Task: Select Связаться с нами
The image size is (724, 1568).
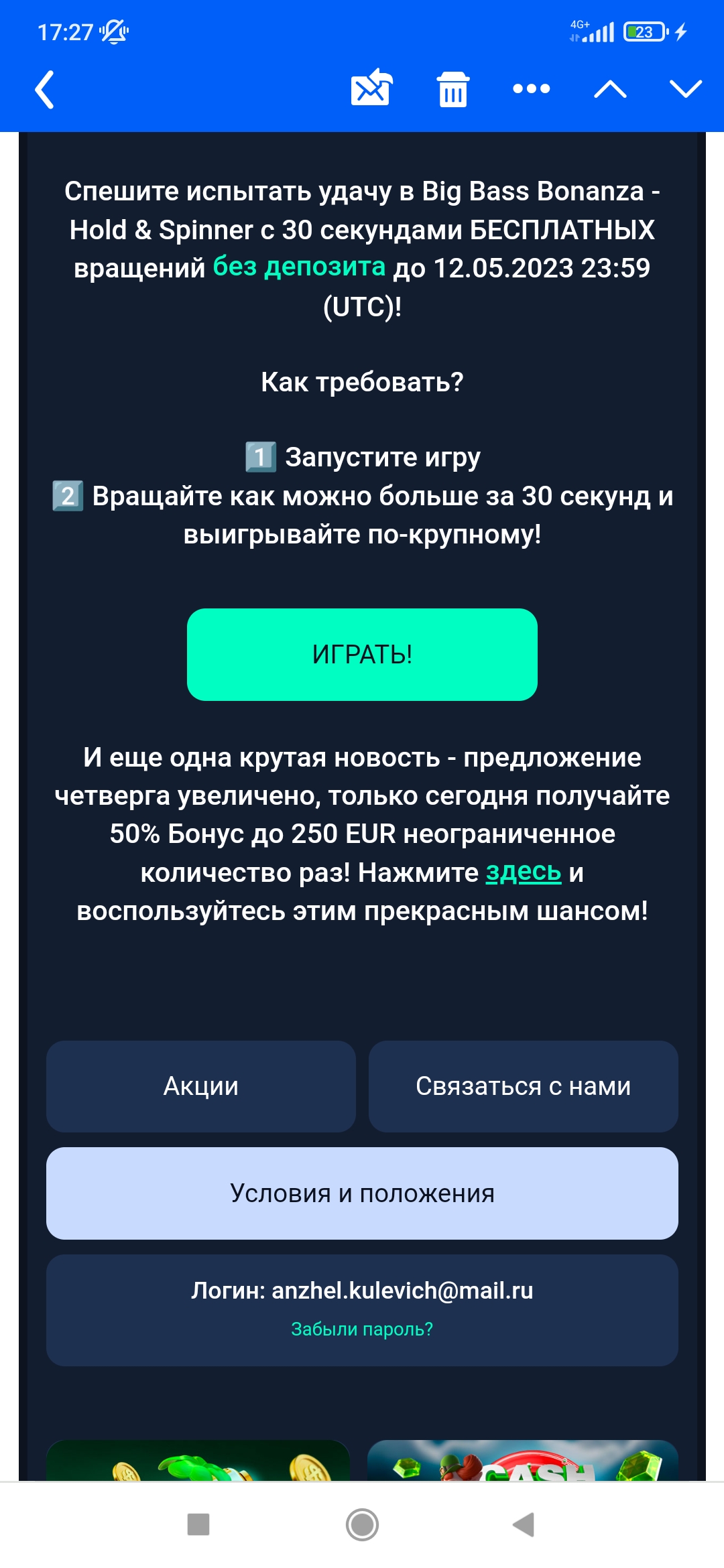Action: [x=523, y=1086]
